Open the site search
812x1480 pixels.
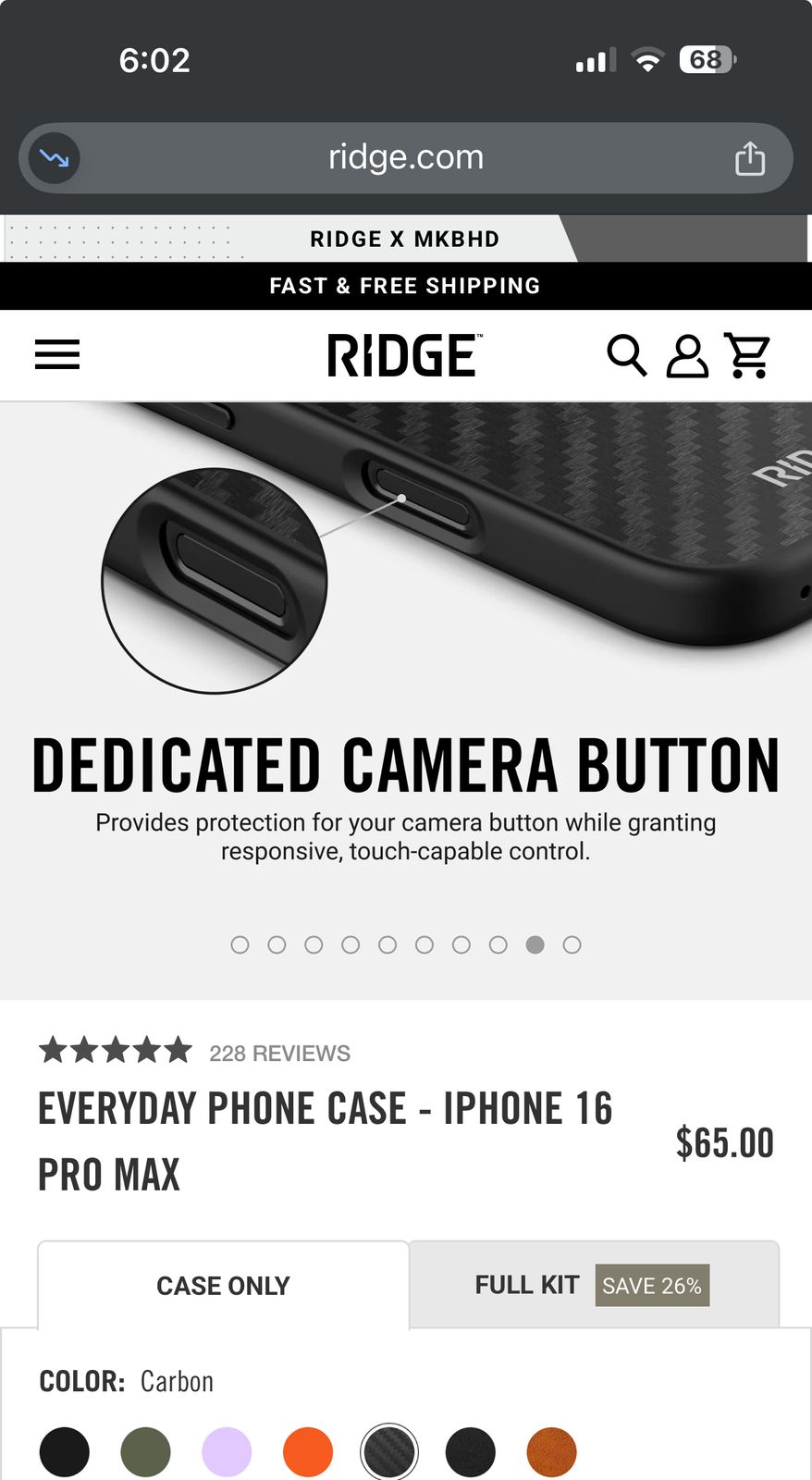click(626, 356)
